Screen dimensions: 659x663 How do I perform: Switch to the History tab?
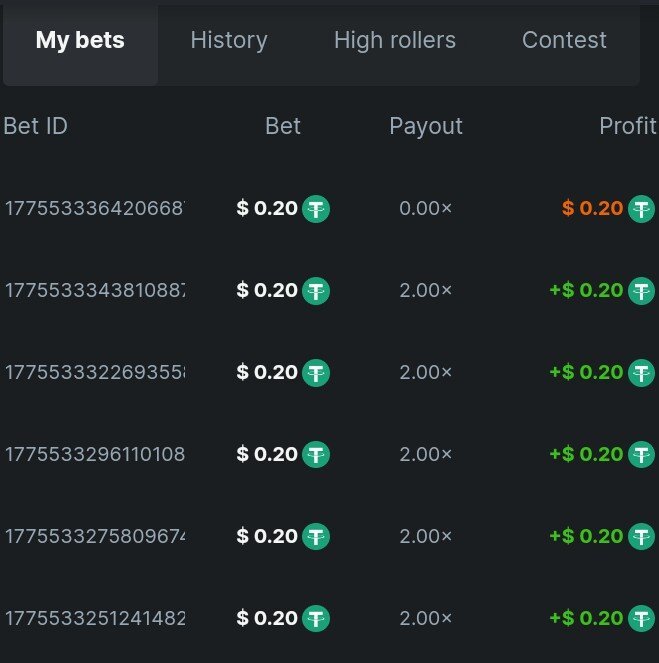(x=229, y=41)
